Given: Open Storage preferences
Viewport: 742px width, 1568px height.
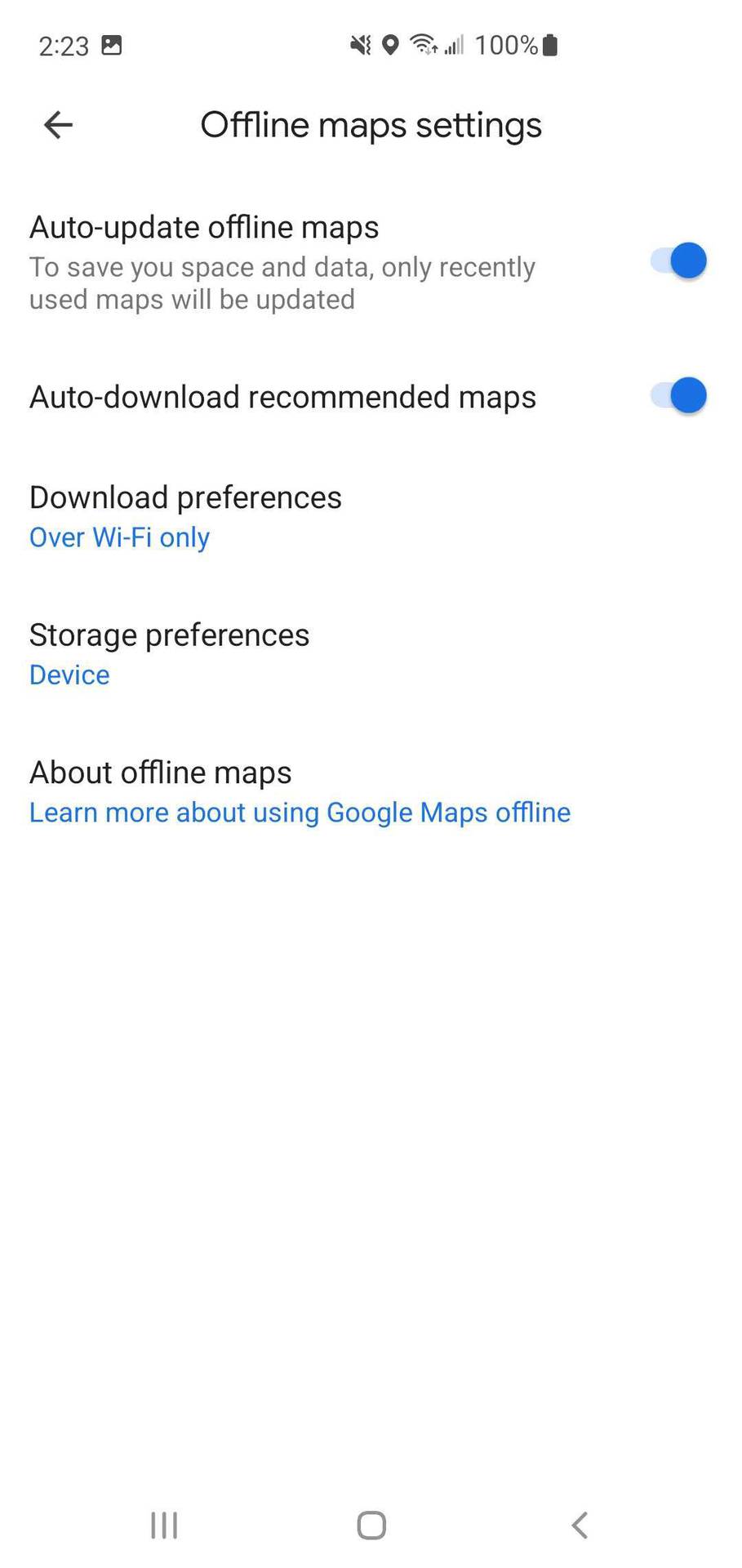Looking at the screenshot, I should click(x=169, y=653).
